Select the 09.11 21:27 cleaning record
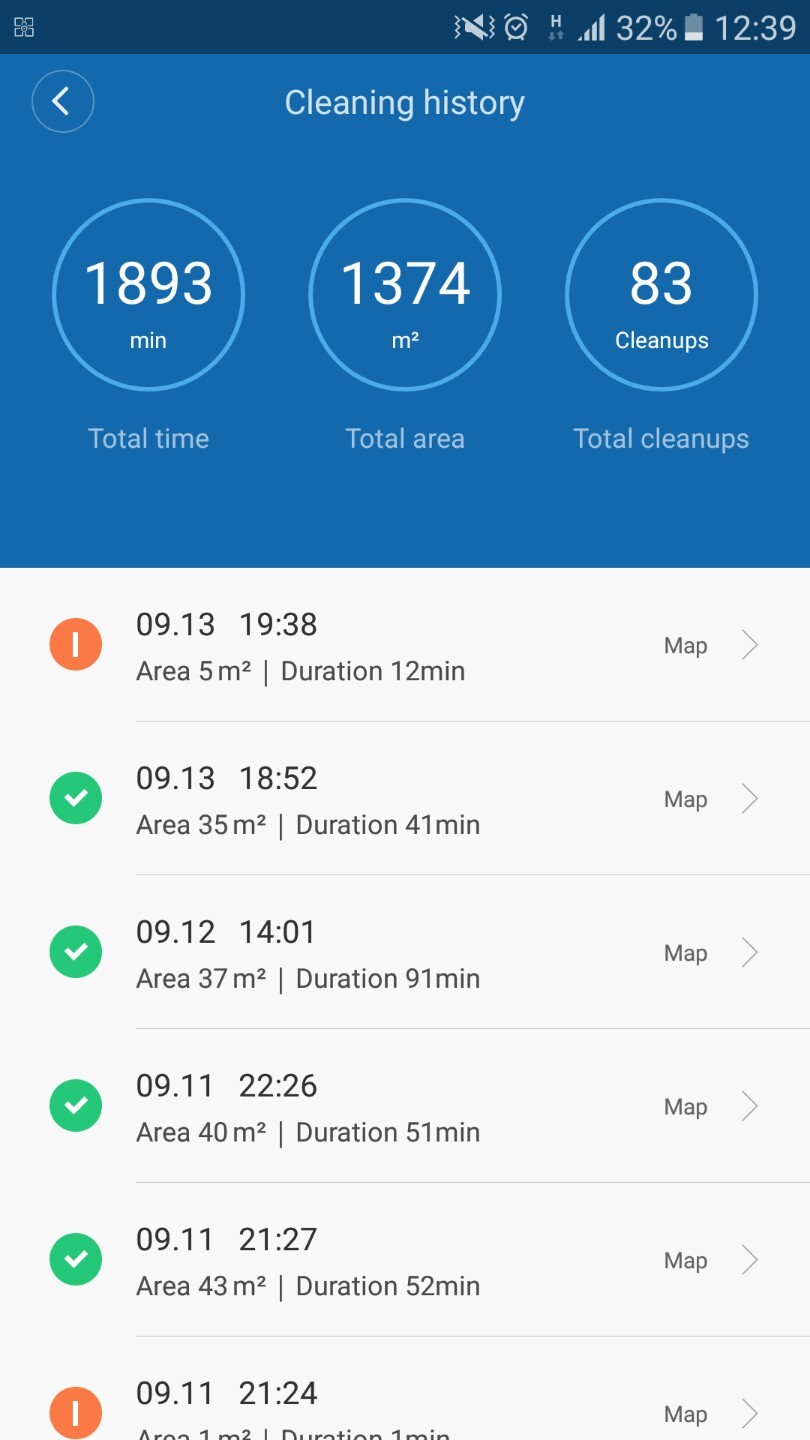 pos(405,1260)
